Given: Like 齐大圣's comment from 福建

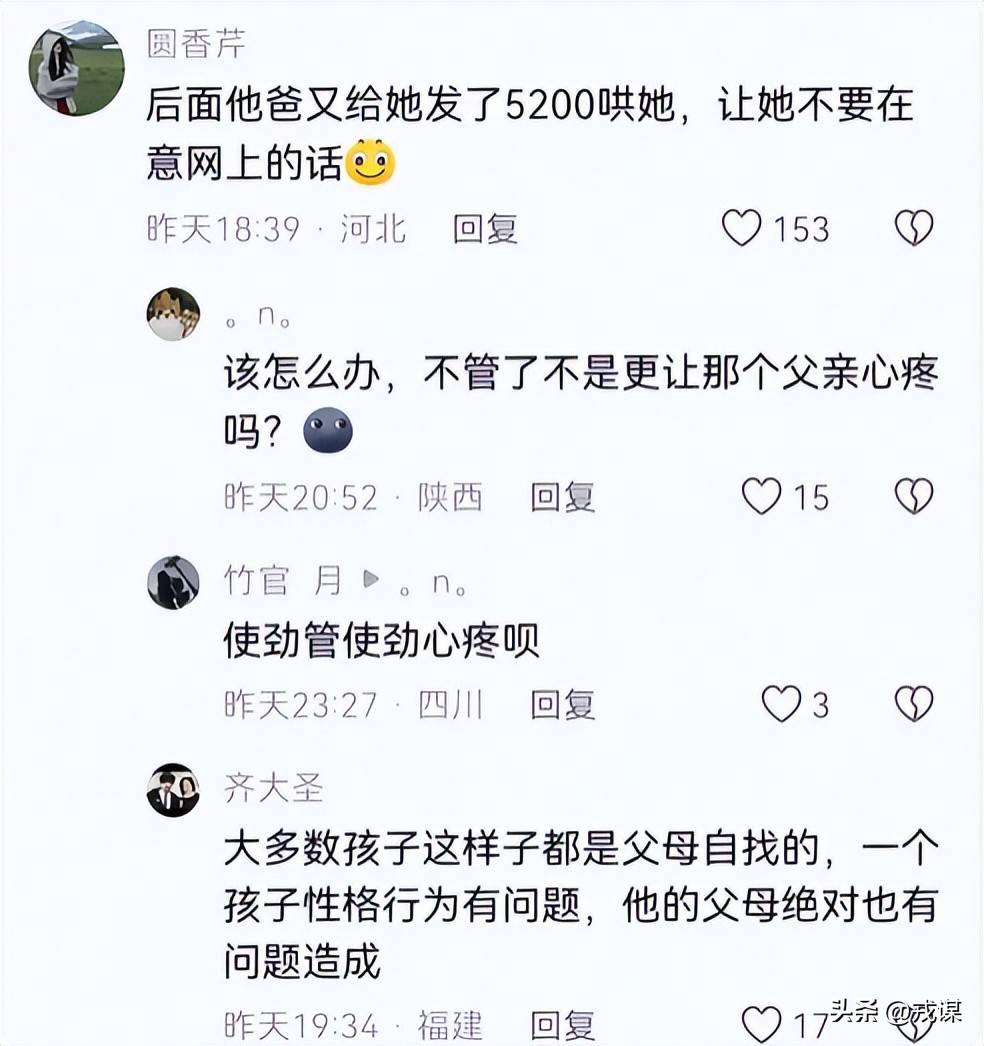Looking at the screenshot, I should coord(762,1024).
